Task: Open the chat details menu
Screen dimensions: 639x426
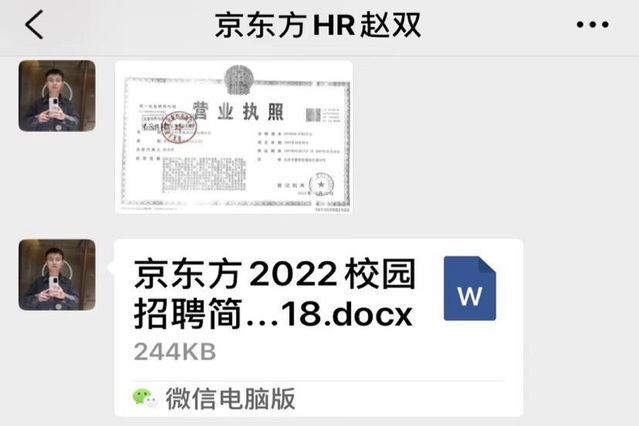Action: tap(593, 25)
